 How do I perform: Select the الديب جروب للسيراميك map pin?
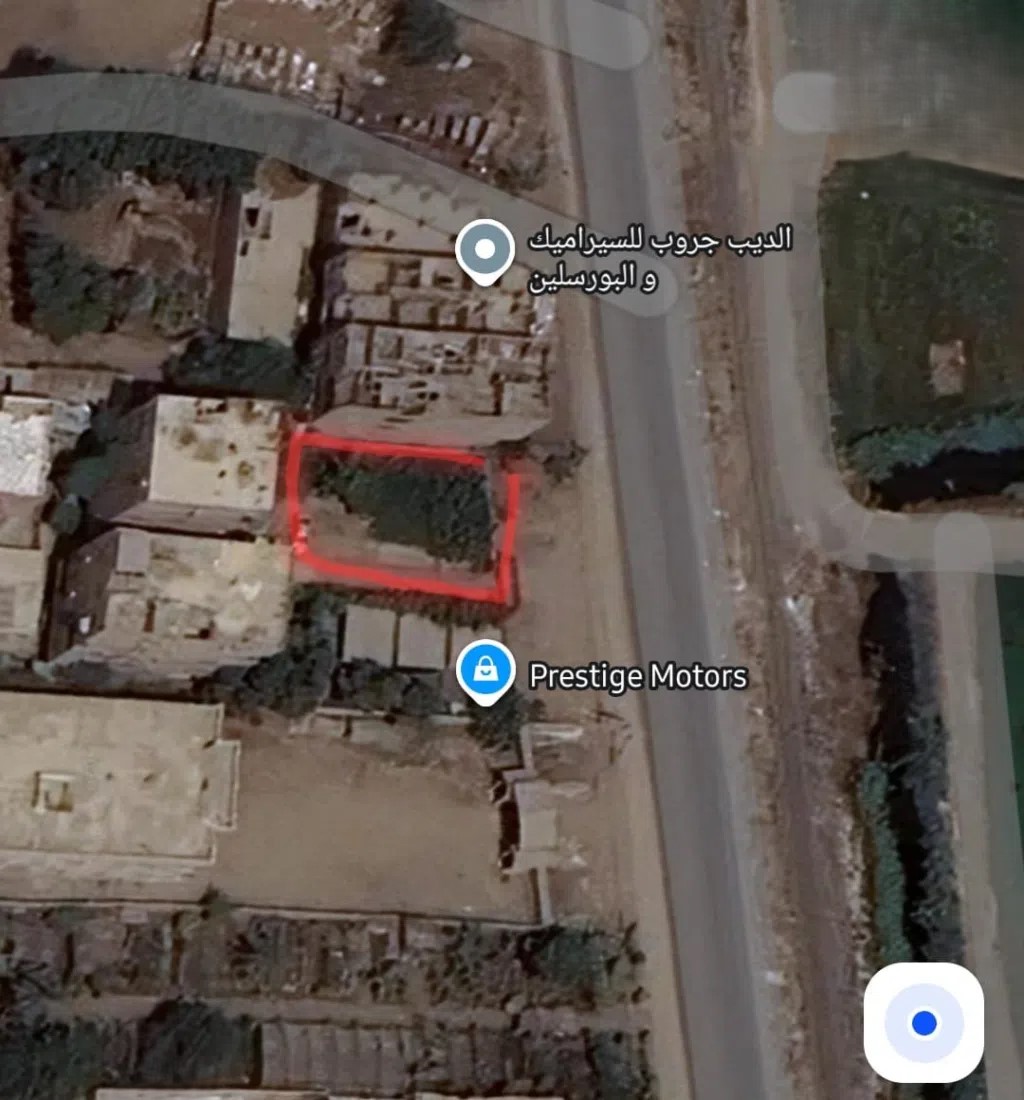click(485, 250)
